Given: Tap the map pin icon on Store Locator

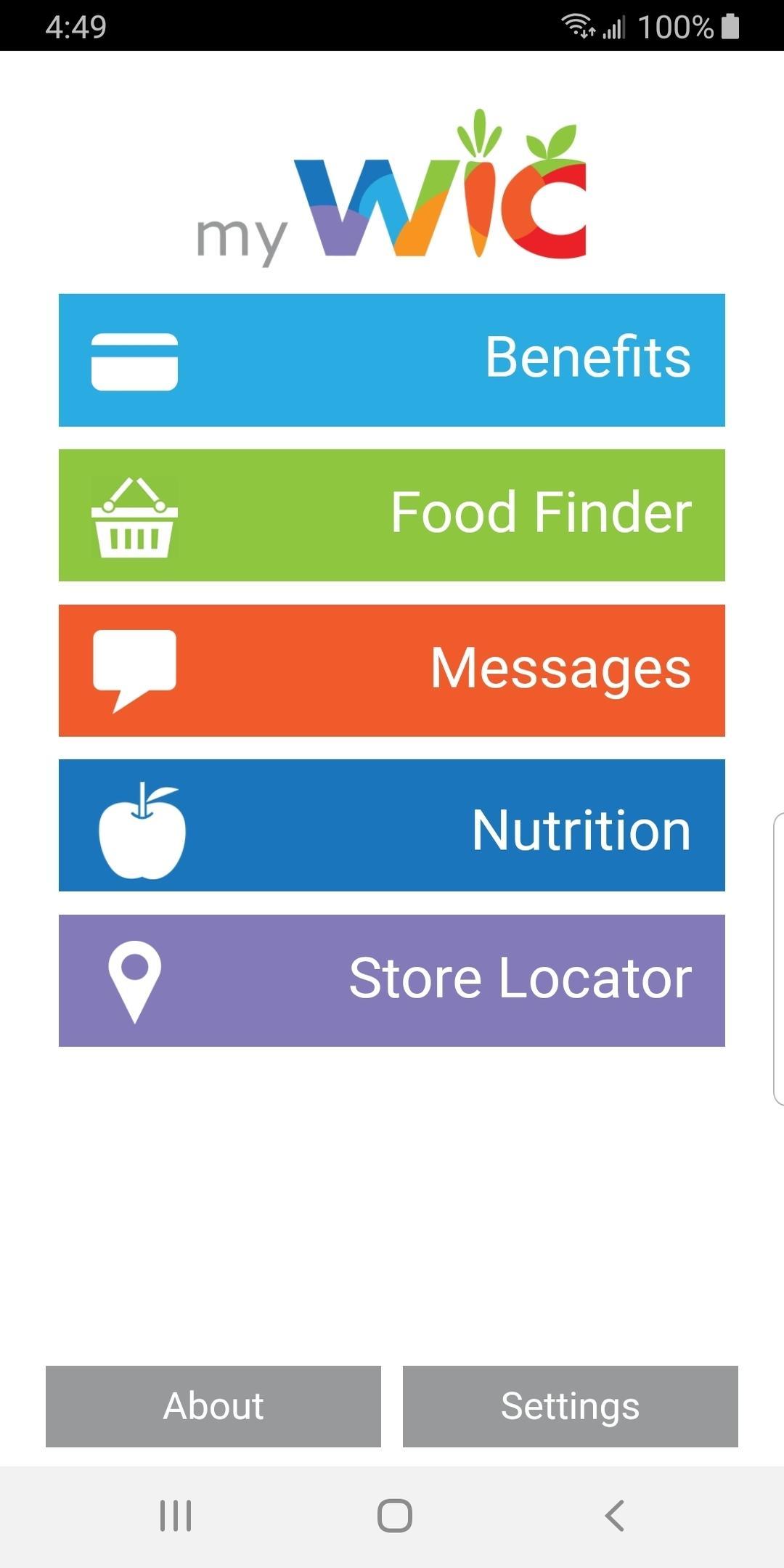Looking at the screenshot, I should [x=134, y=978].
